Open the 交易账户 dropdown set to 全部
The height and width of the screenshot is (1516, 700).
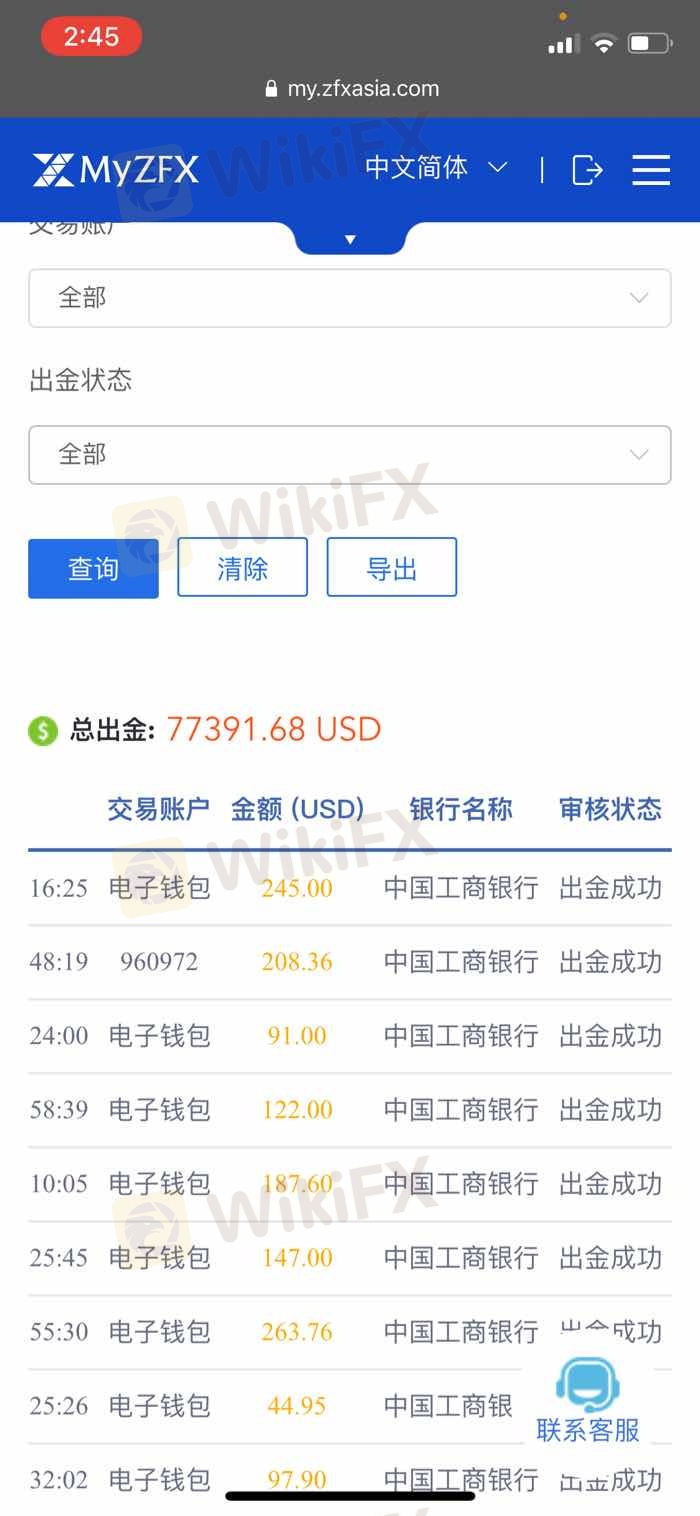350,298
